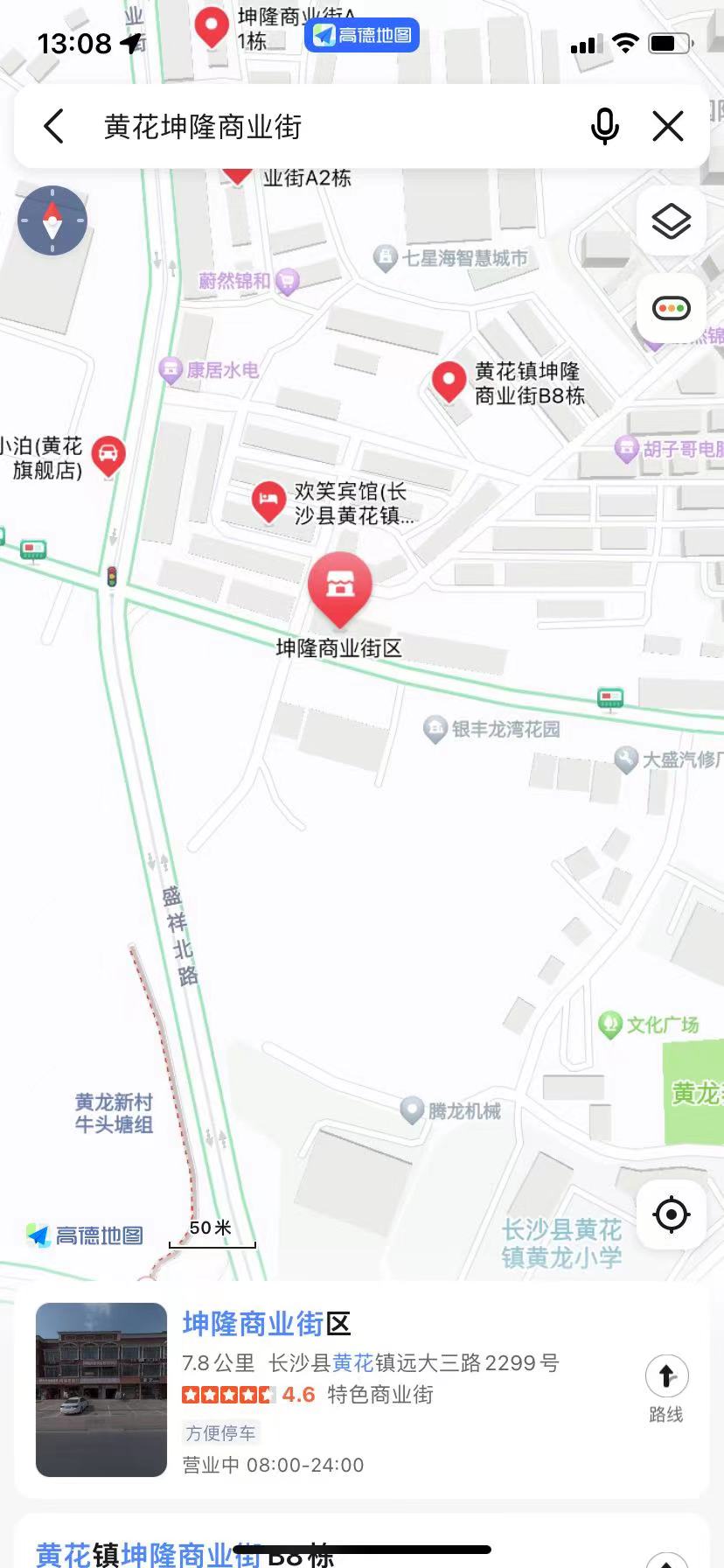Return to the Amap navigation pill
724x1568 pixels.
click(x=362, y=35)
